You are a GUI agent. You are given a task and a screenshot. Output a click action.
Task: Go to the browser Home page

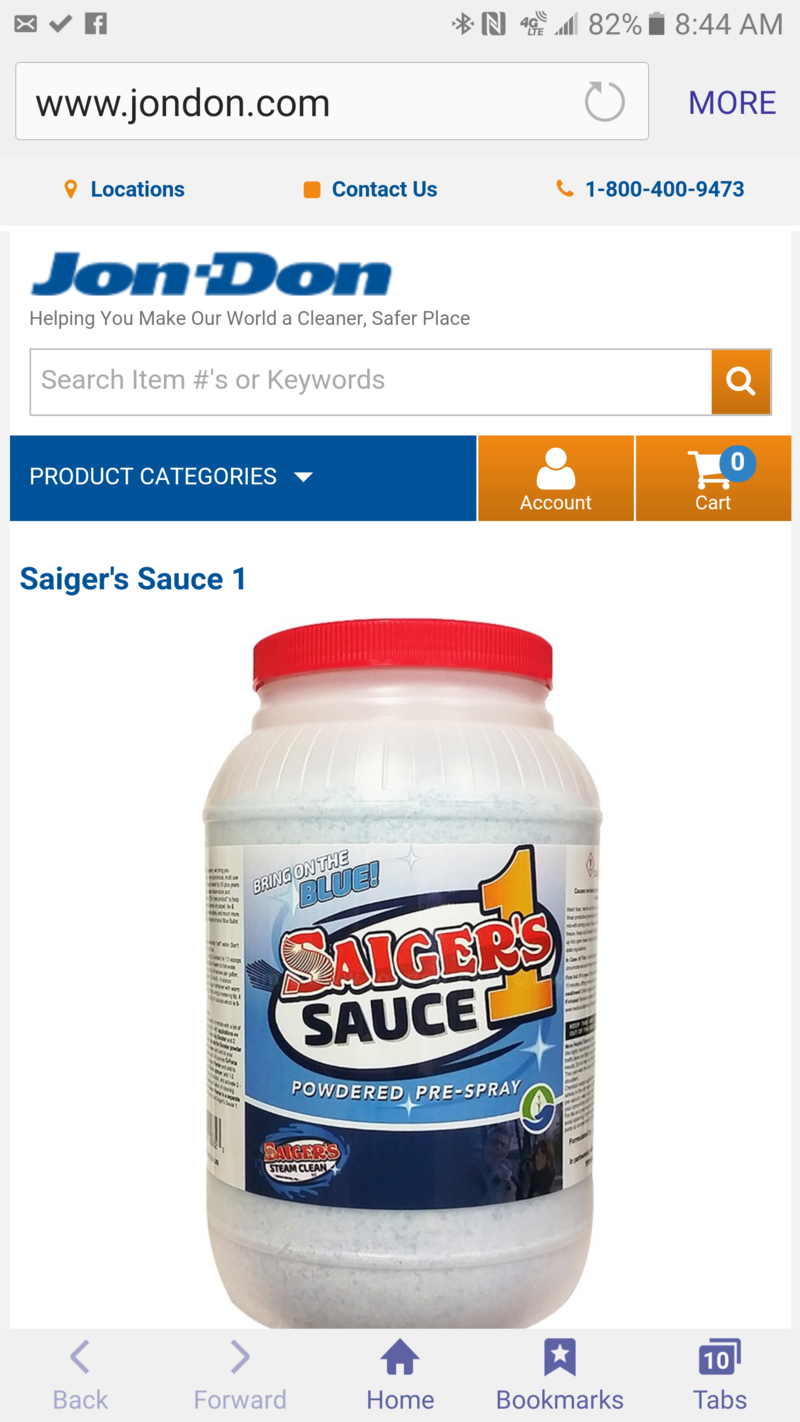400,1375
